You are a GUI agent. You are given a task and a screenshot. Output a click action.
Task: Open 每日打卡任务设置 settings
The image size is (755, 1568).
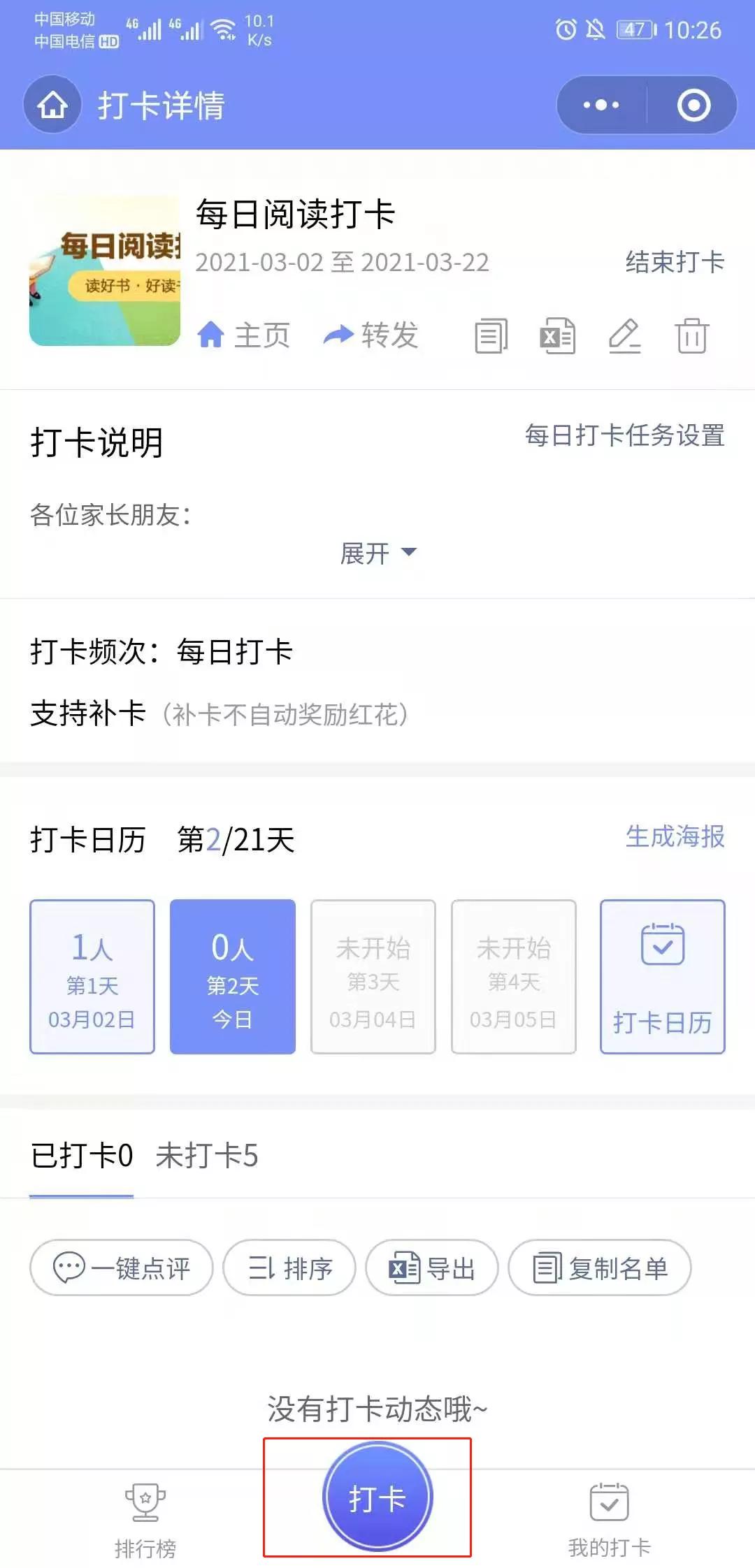(626, 437)
